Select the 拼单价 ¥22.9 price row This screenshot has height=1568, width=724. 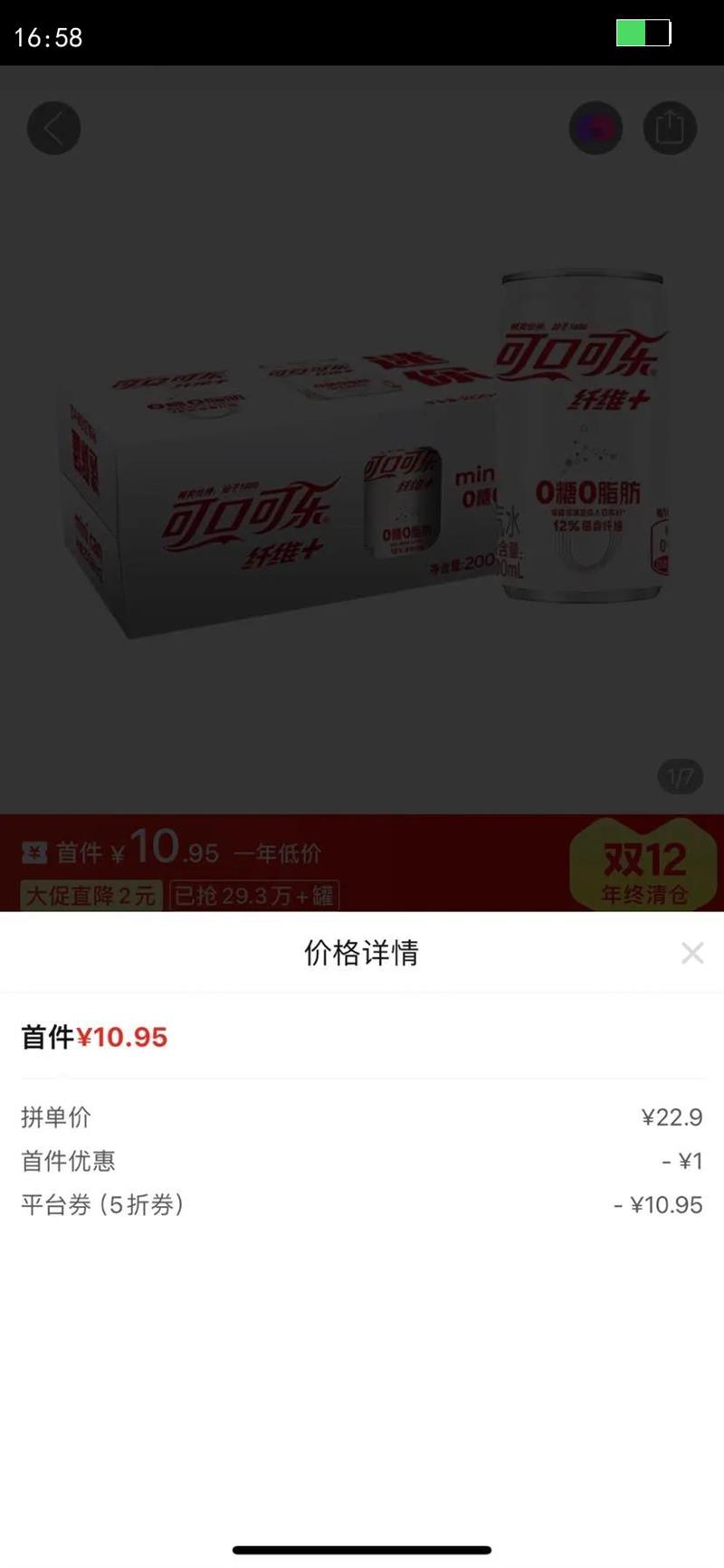[362, 1117]
